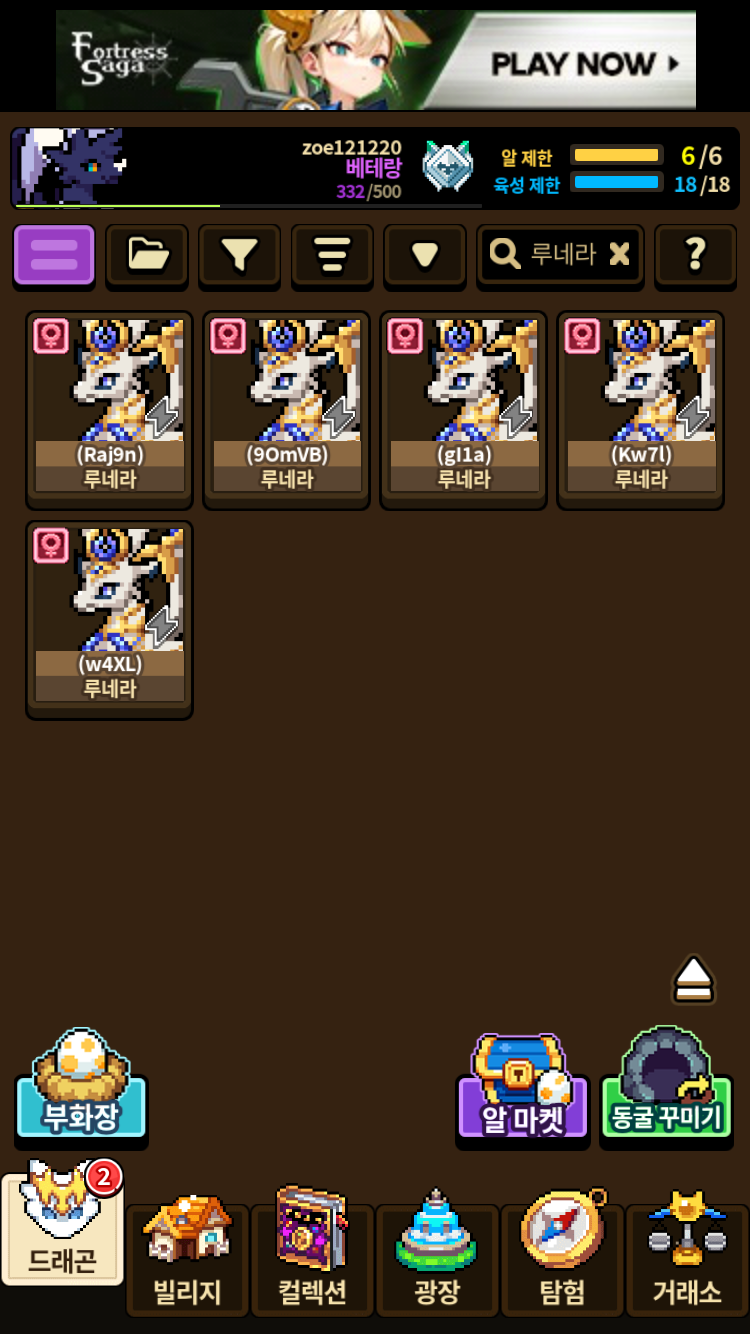Clear the 루네라 search text
Screen dimensions: 750x1334
pos(620,255)
